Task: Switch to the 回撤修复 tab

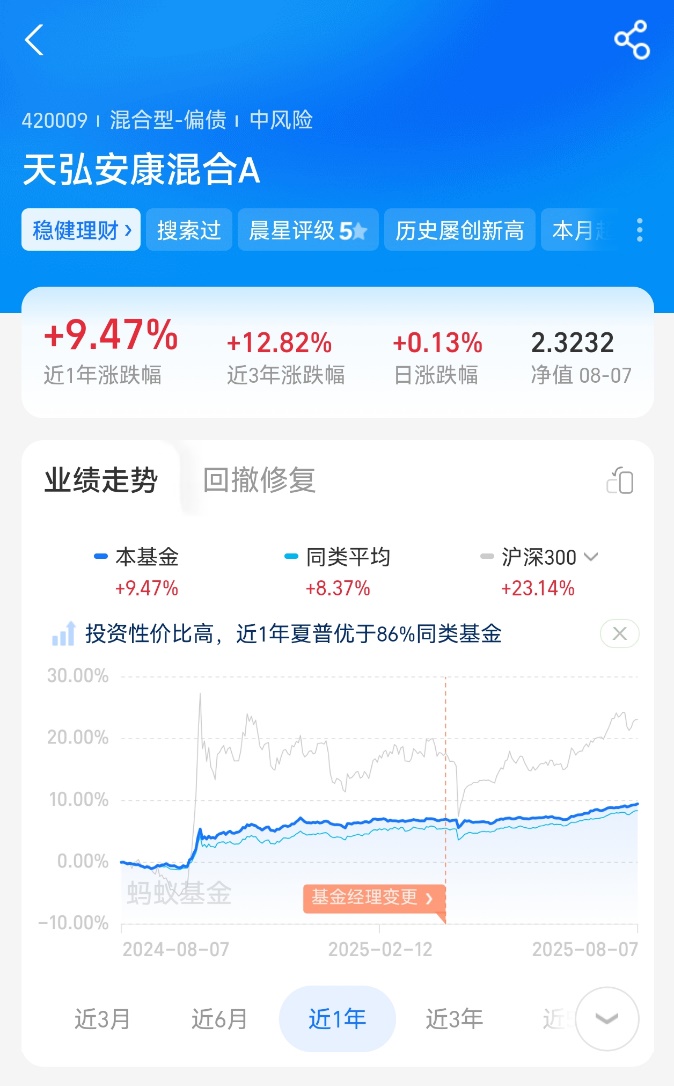Action: pos(259,480)
